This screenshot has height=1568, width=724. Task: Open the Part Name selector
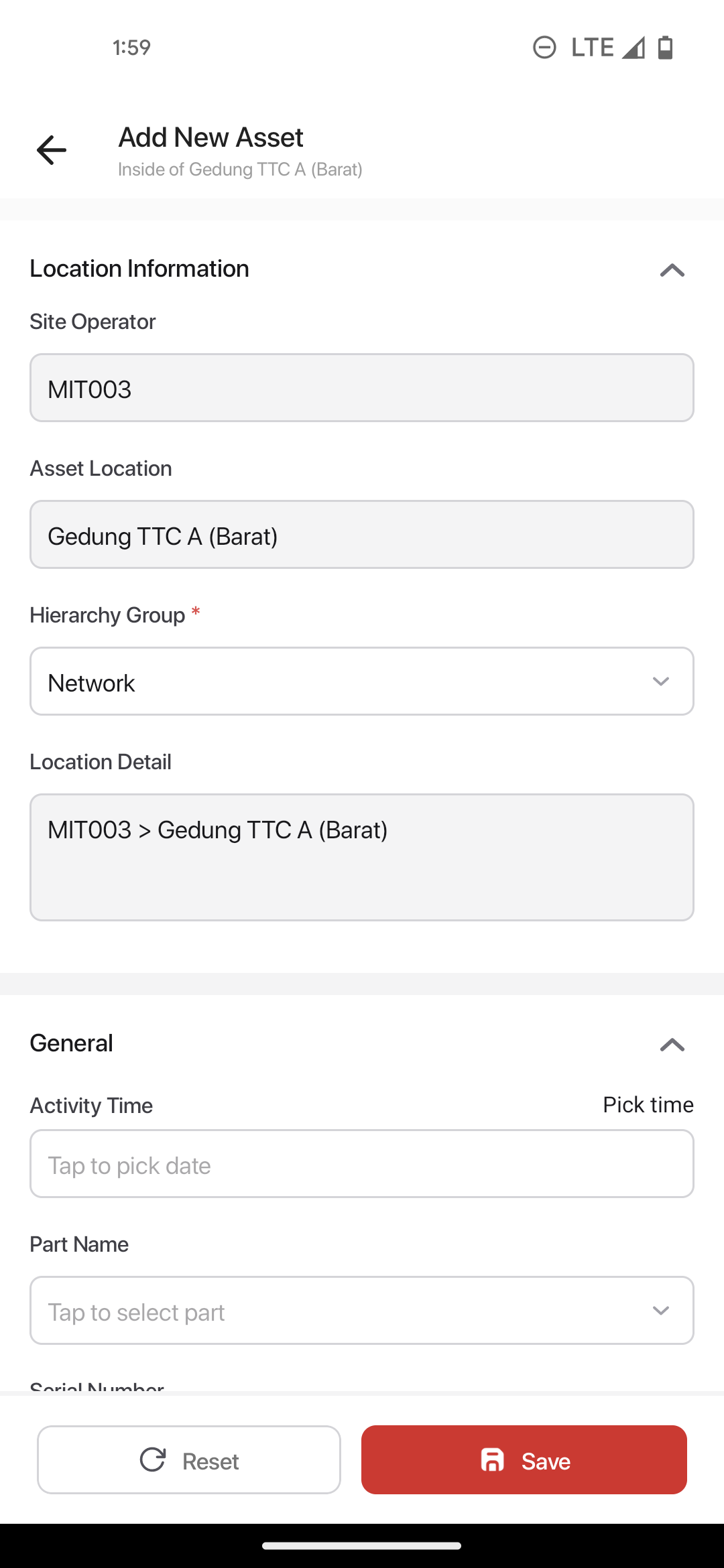click(x=362, y=1311)
